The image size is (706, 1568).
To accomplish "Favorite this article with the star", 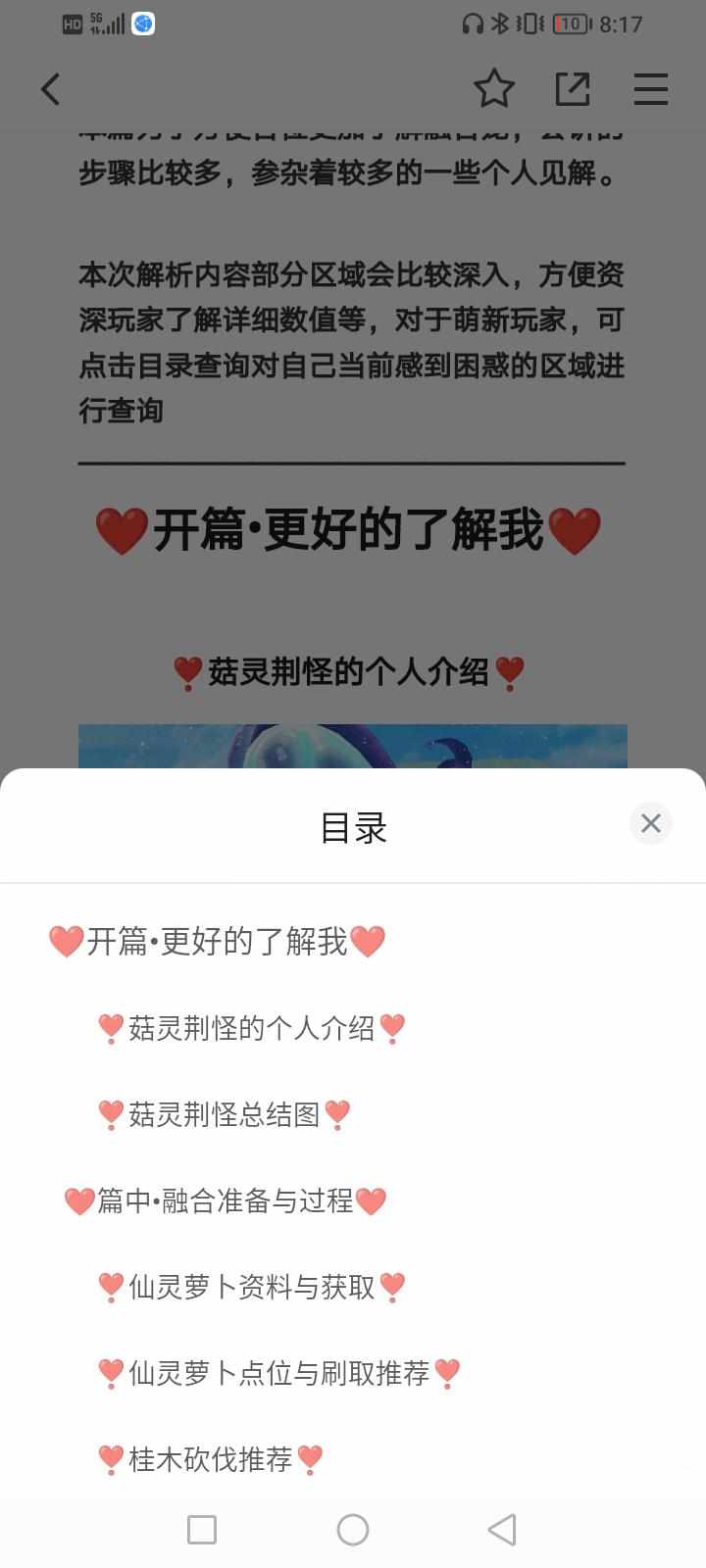I will pos(494,89).
